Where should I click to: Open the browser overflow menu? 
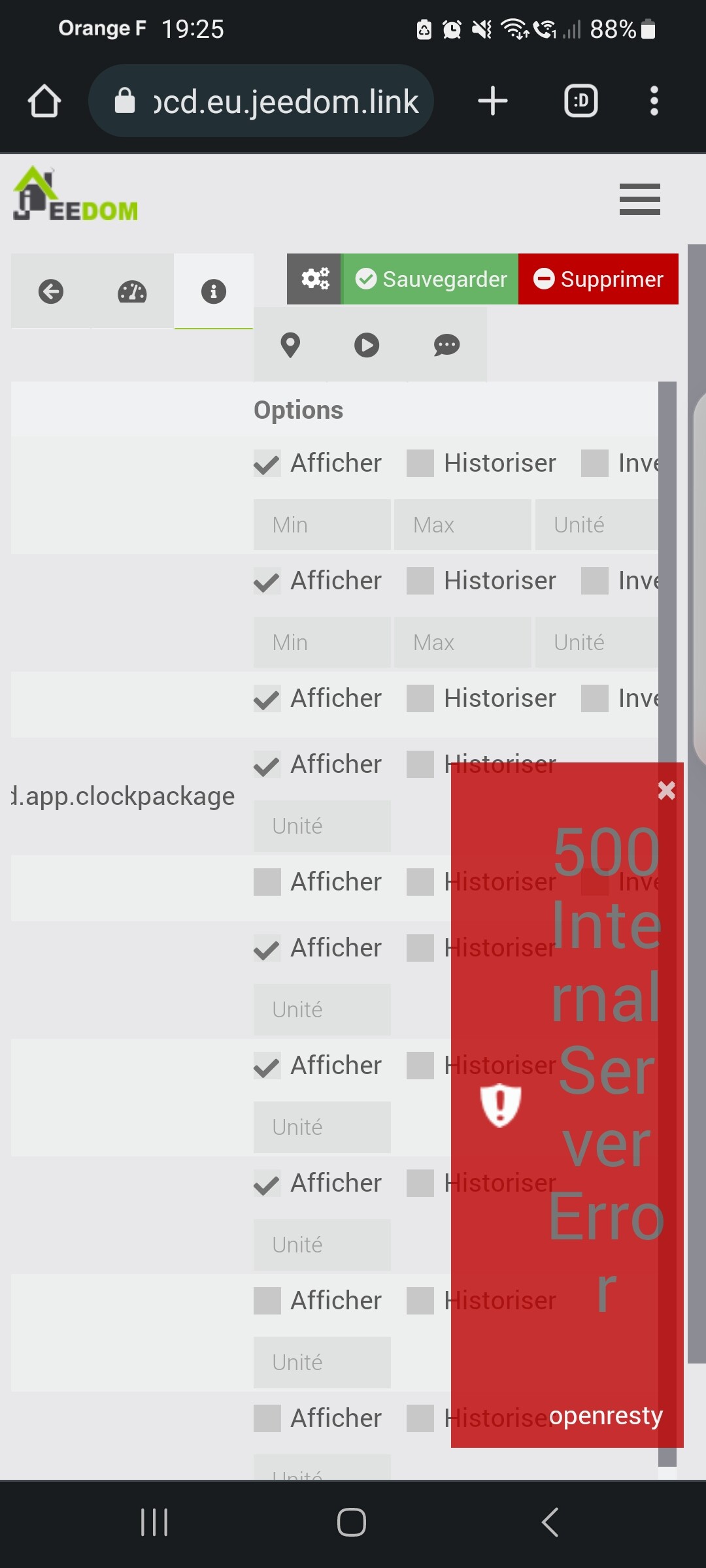(654, 101)
